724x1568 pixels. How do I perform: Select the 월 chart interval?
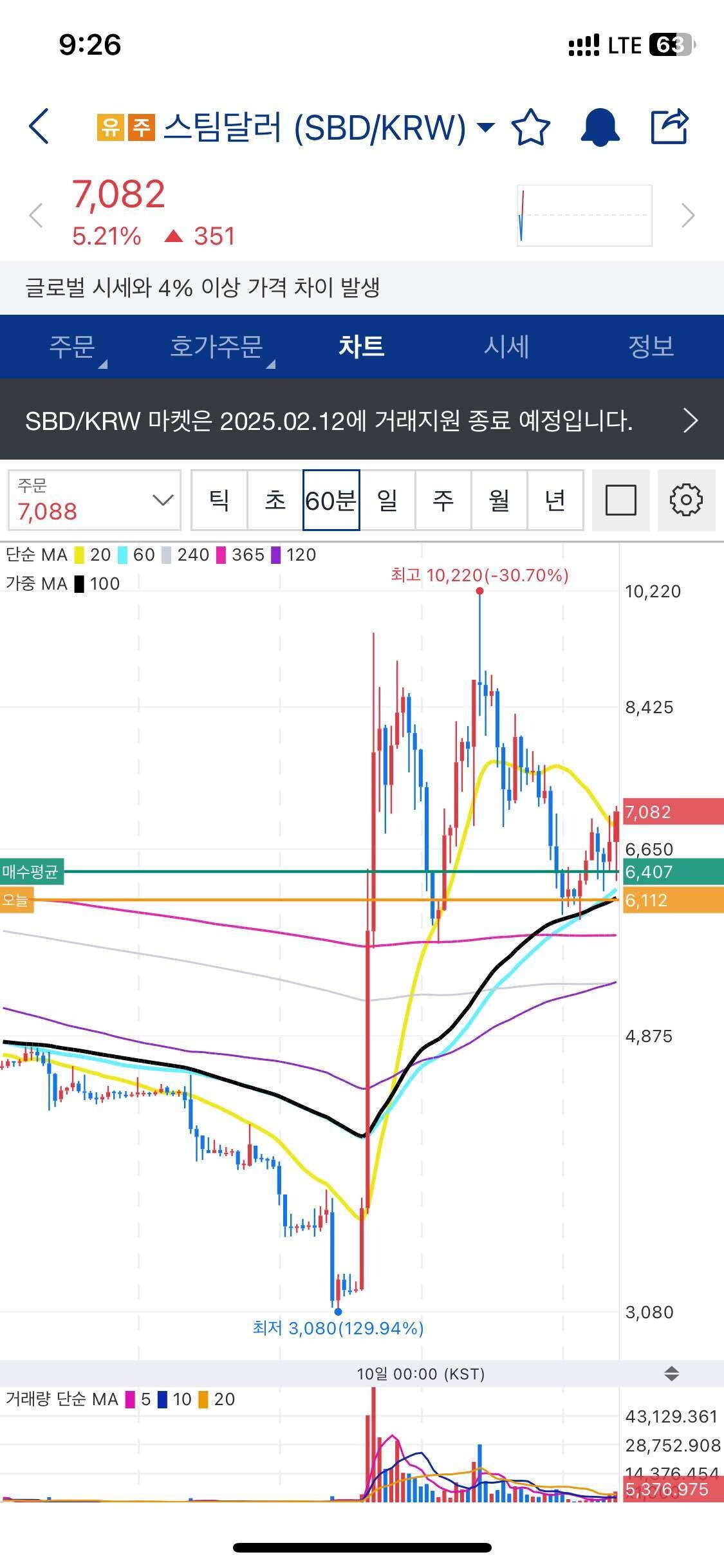(499, 500)
